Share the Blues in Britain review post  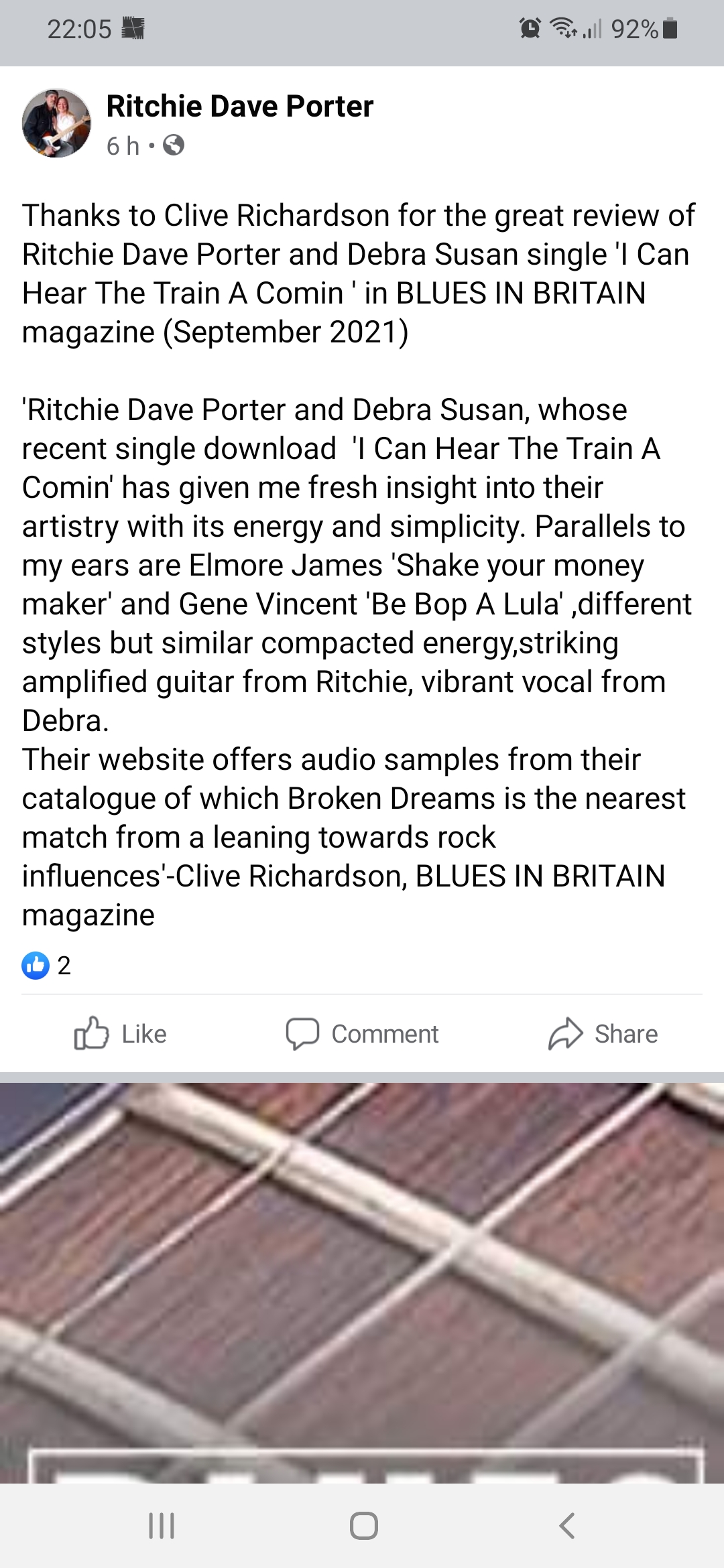[603, 1034]
